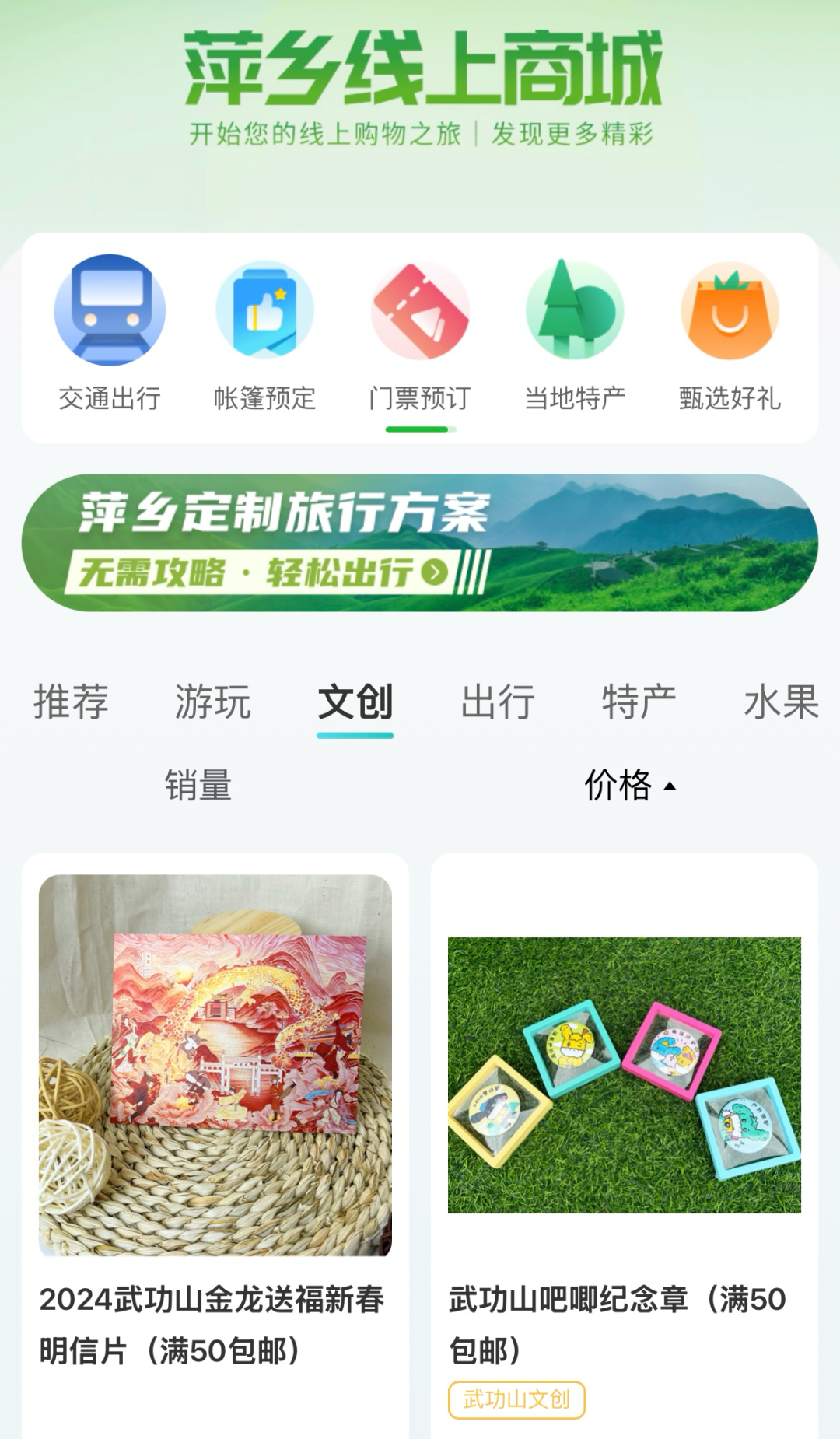840x1439 pixels.
Task: Browse 当地特产 local specialties
Action: [x=575, y=333]
